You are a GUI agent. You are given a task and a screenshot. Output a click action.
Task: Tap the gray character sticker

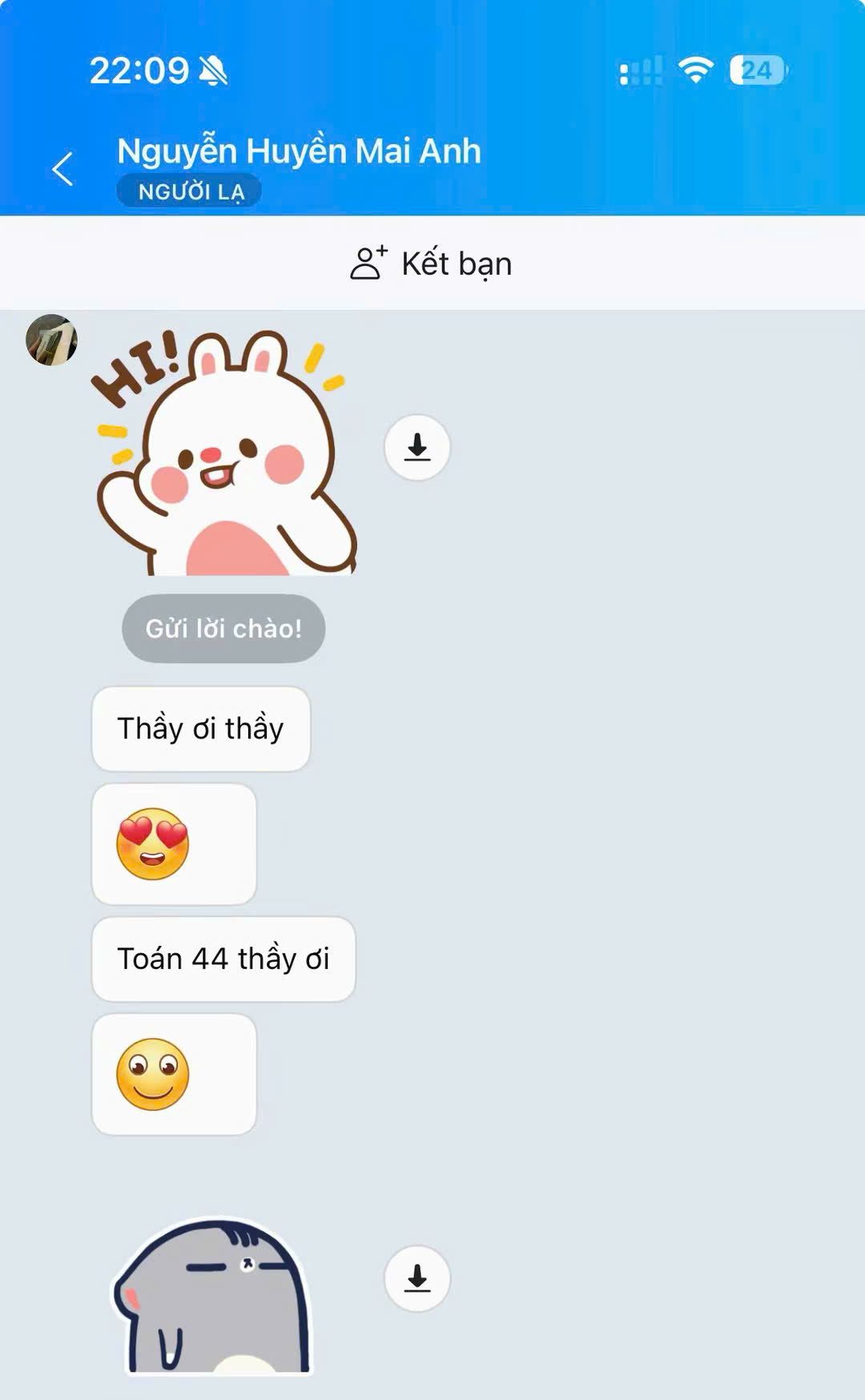212,1296
